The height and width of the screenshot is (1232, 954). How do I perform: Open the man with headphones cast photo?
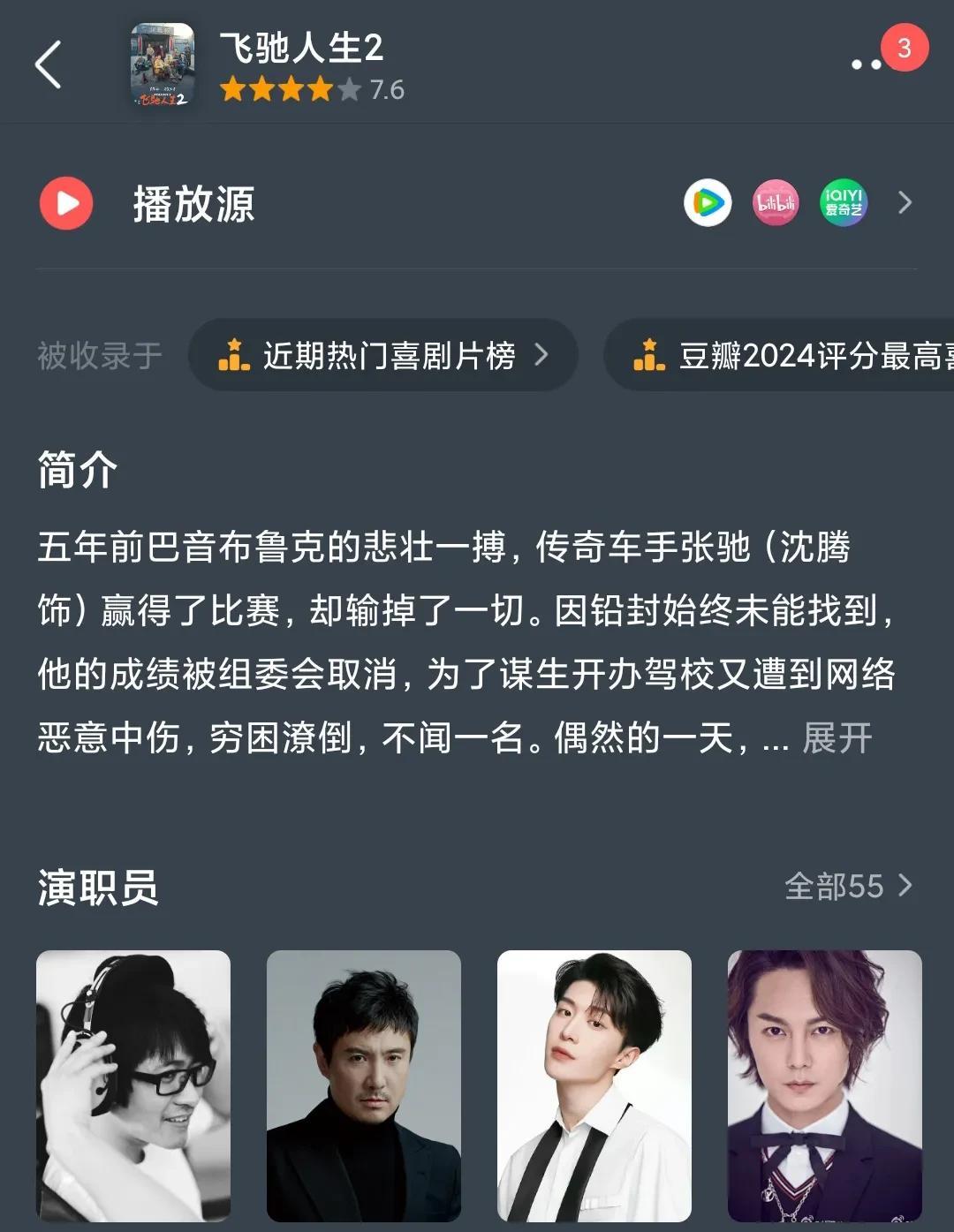tap(133, 1086)
